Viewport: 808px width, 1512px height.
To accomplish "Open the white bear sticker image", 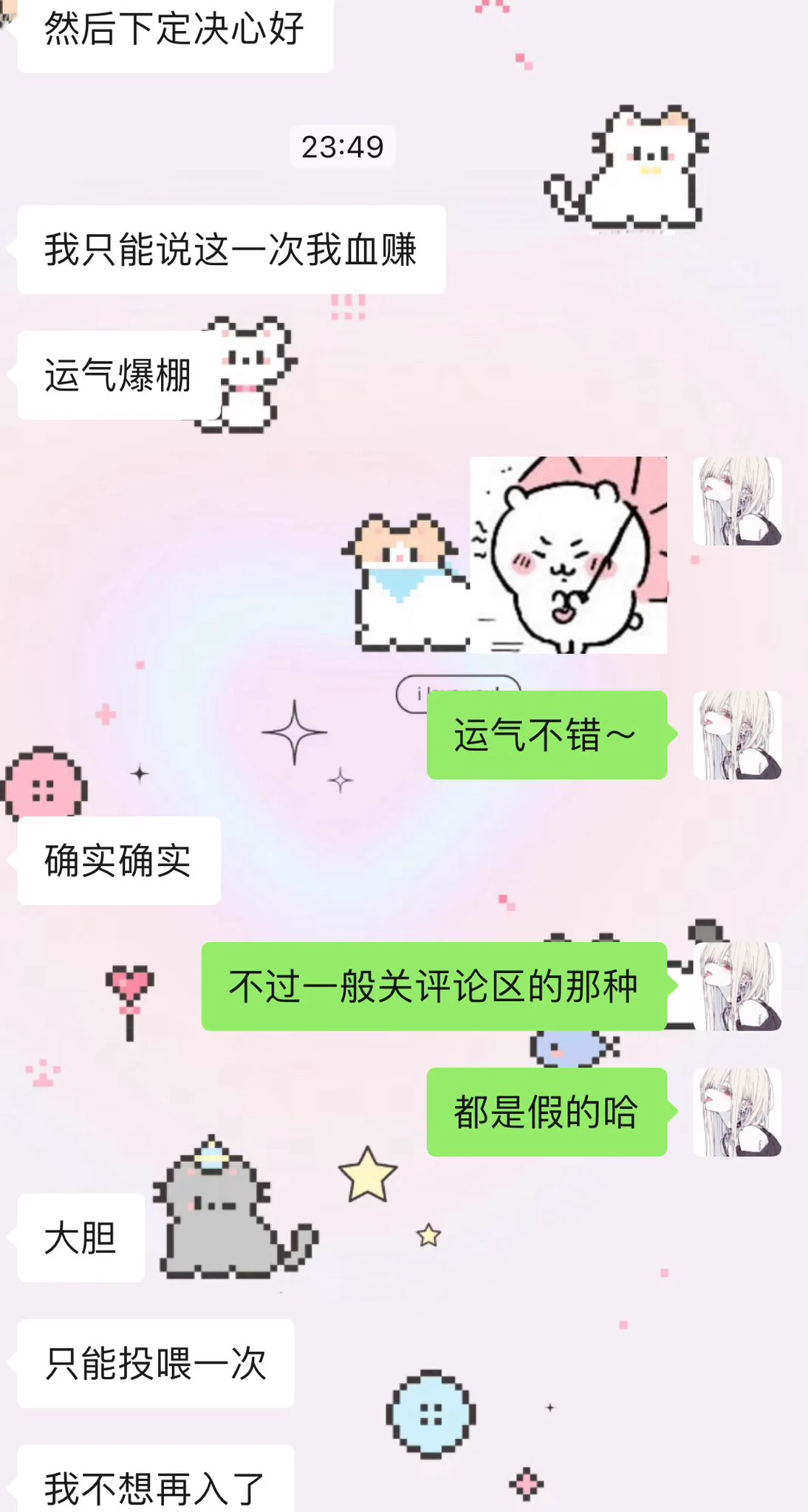I will click(568, 554).
